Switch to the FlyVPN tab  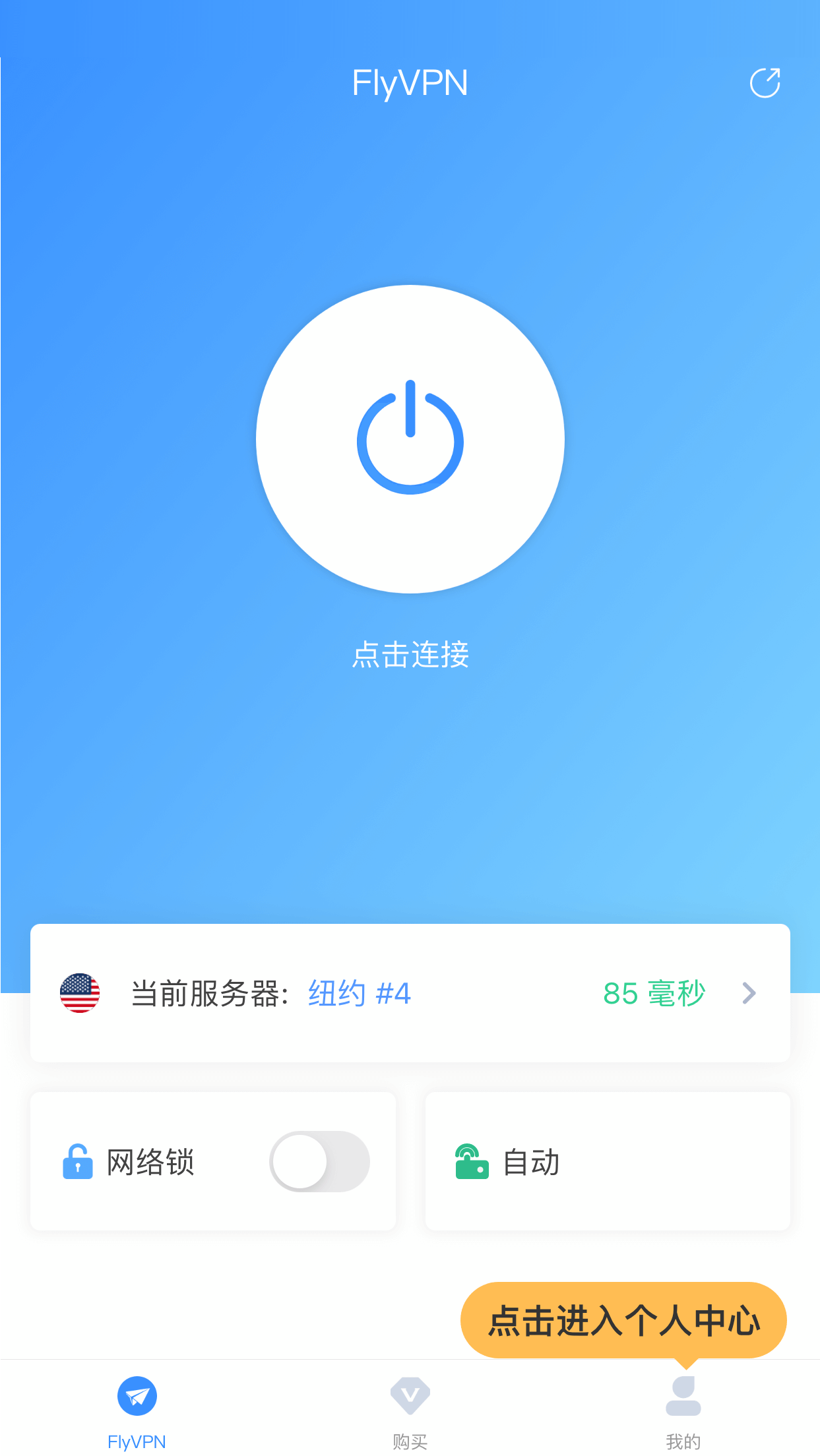pyautogui.click(x=137, y=1411)
